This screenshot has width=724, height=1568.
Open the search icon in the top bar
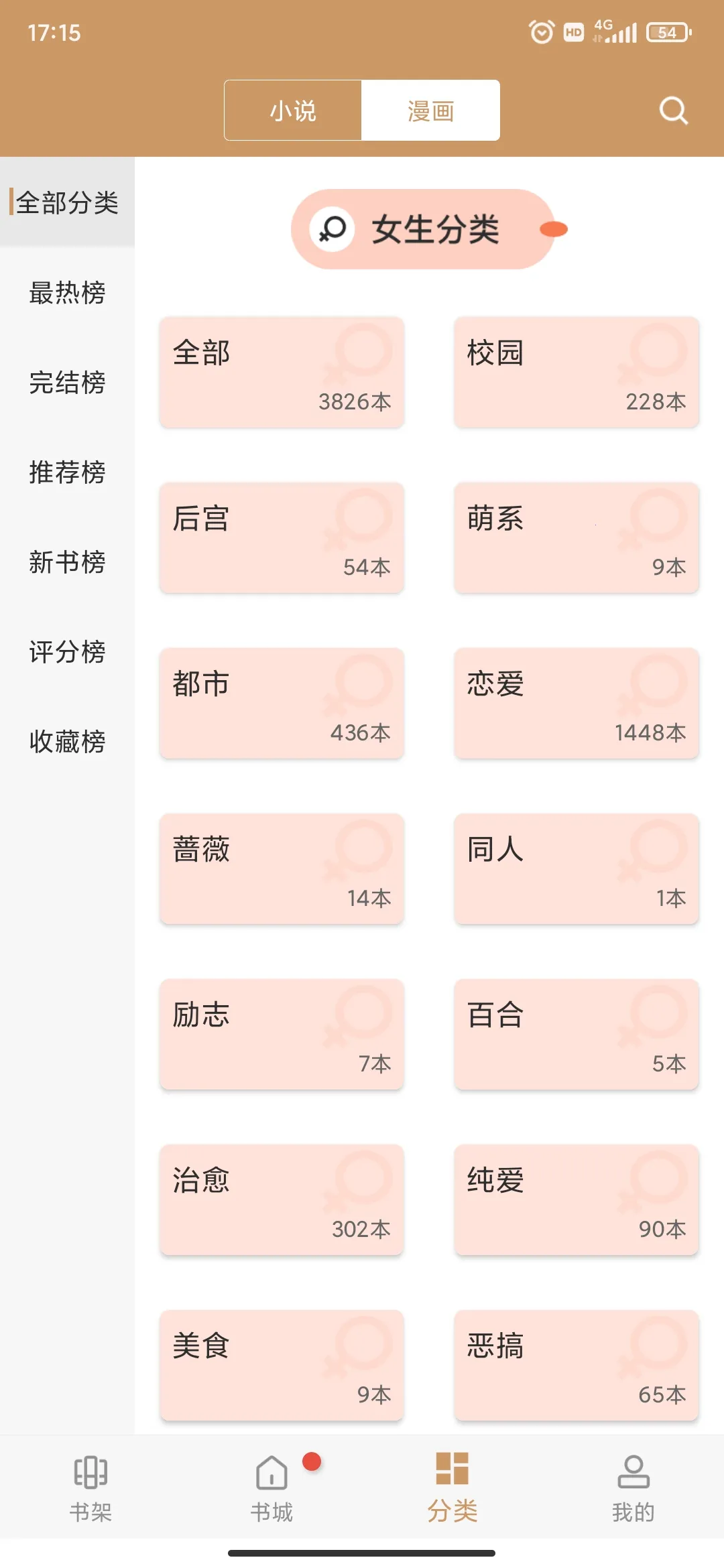click(673, 111)
